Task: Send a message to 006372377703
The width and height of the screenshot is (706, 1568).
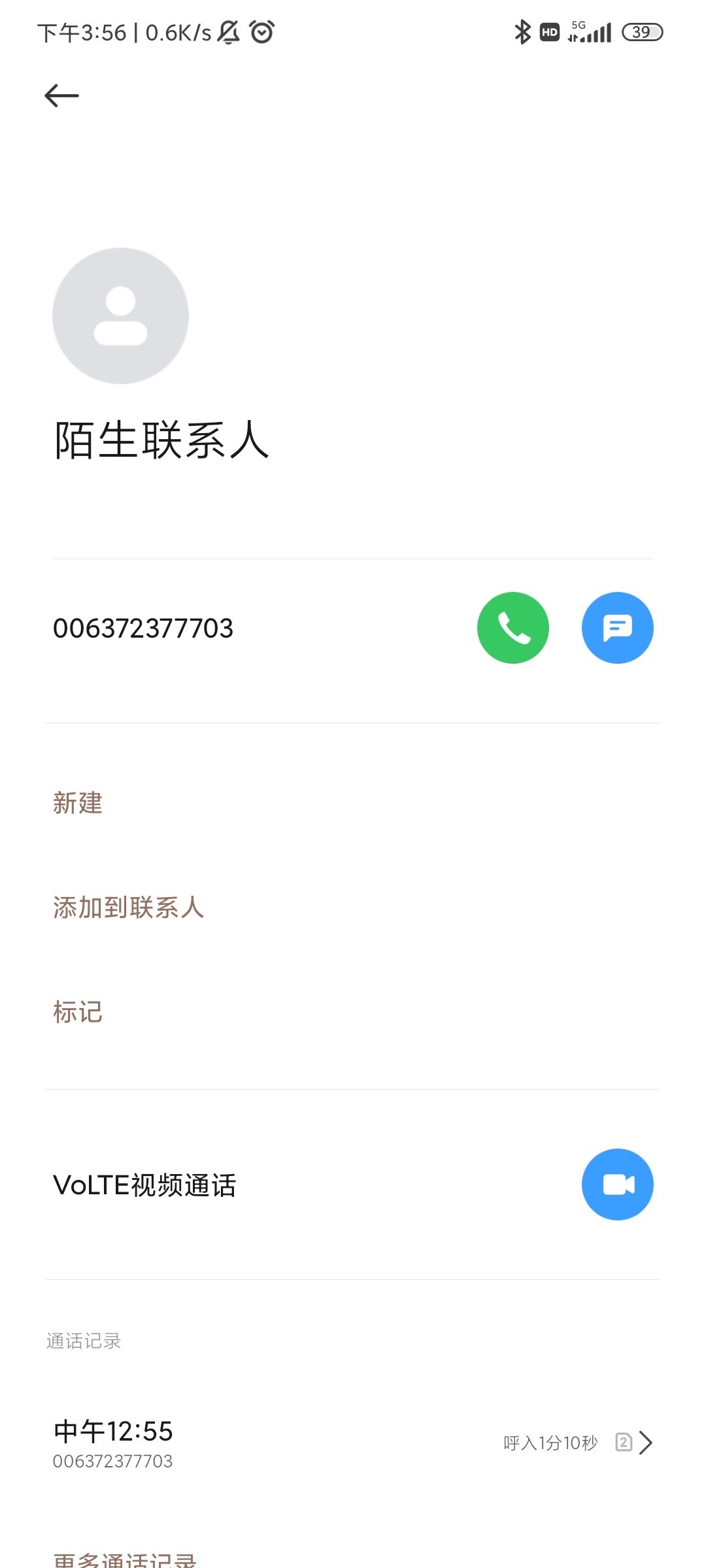Action: click(618, 628)
